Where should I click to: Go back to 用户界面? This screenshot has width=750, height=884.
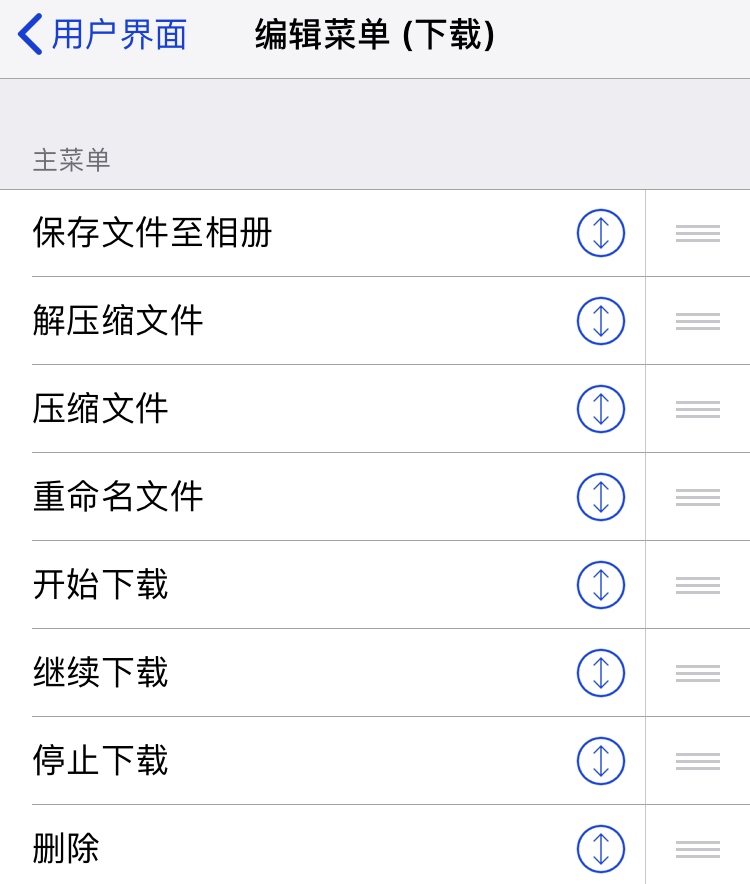(103, 35)
